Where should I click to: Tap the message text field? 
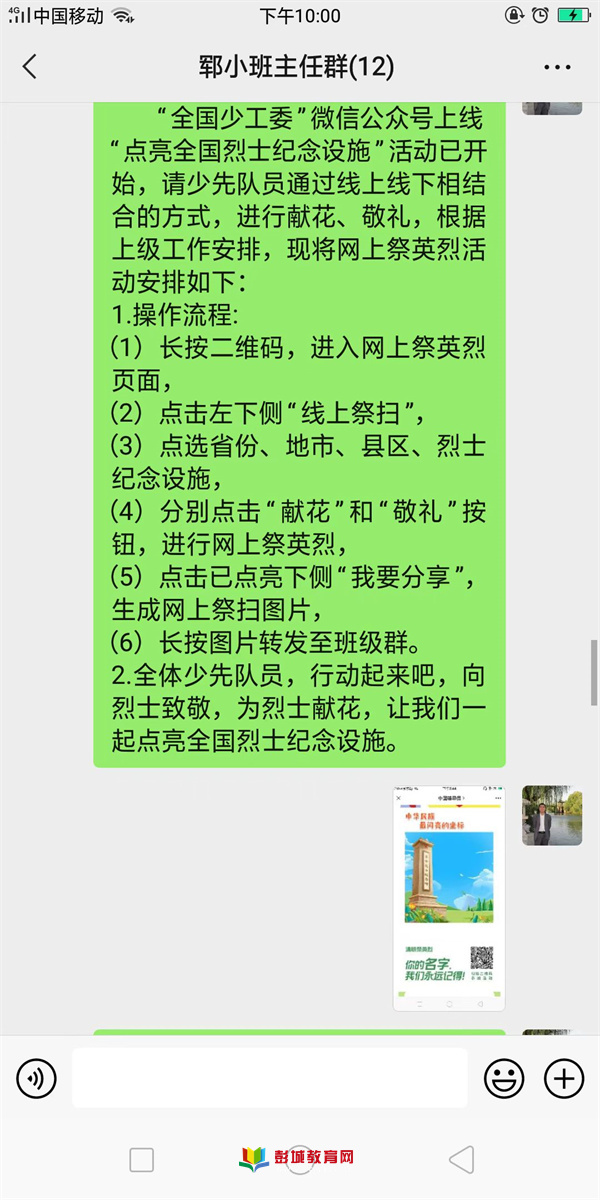click(x=270, y=1078)
